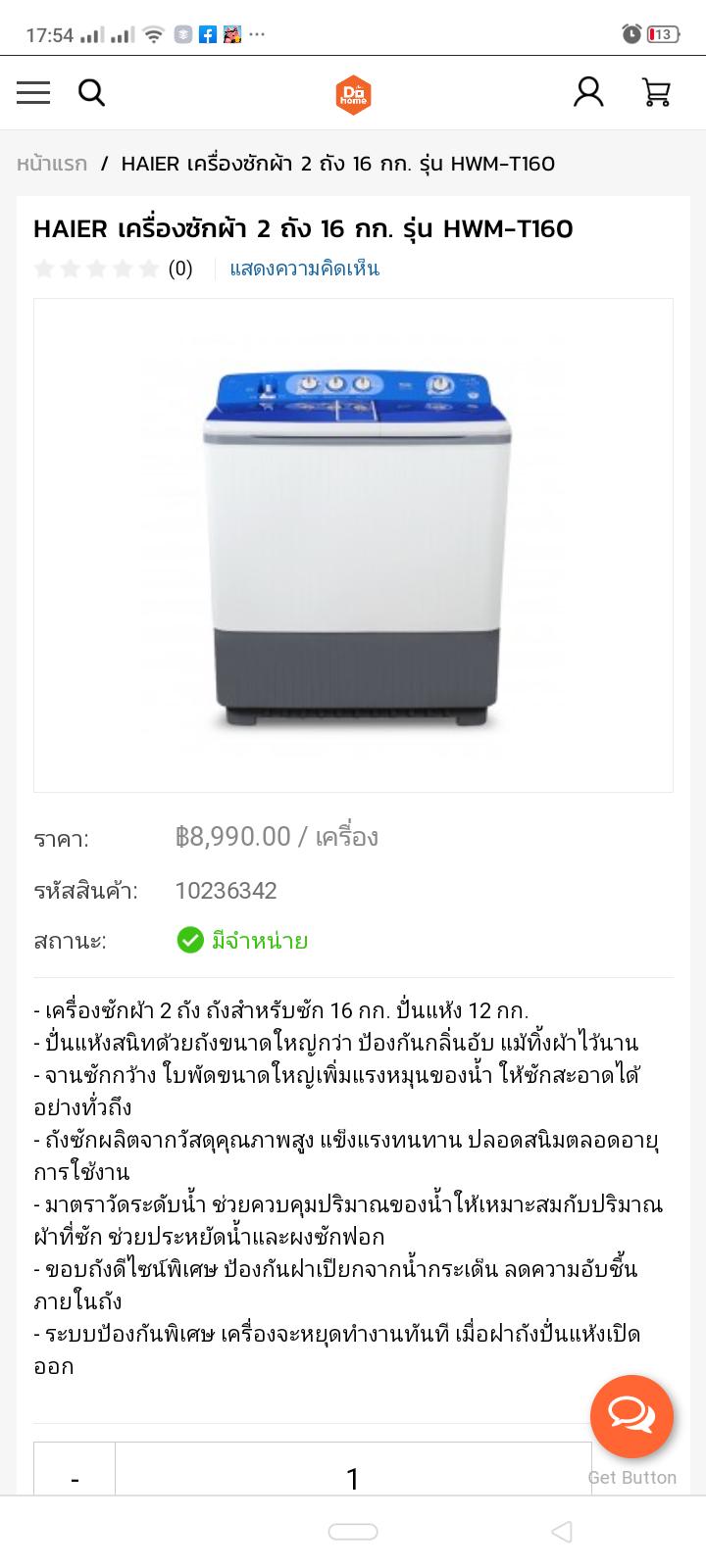Open the hamburger navigation menu
706x1568 pixels.
click(33, 92)
